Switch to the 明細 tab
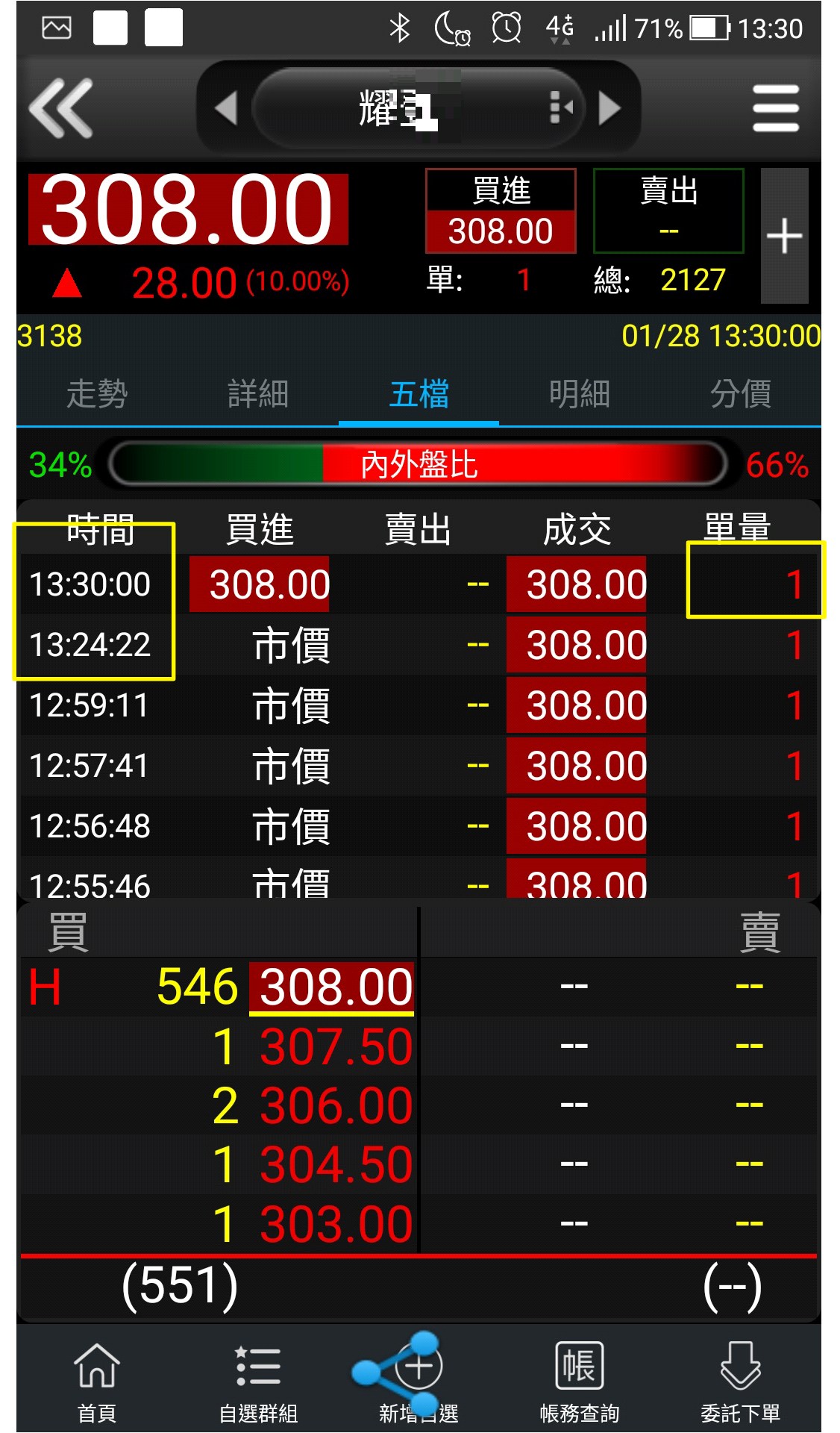 (580, 393)
